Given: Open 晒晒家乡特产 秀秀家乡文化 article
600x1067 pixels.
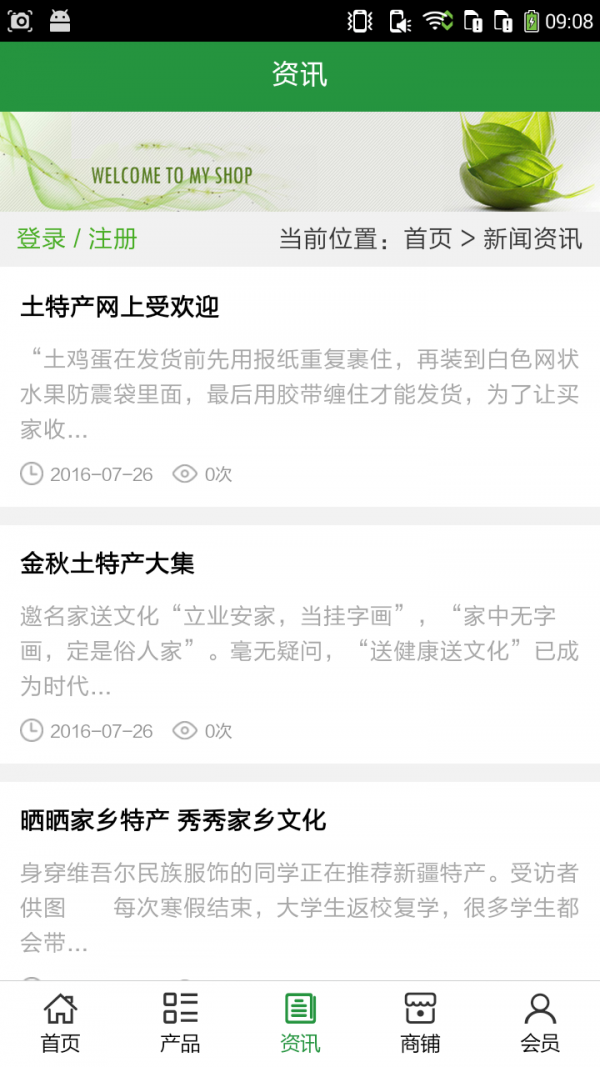Looking at the screenshot, I should pos(173,821).
